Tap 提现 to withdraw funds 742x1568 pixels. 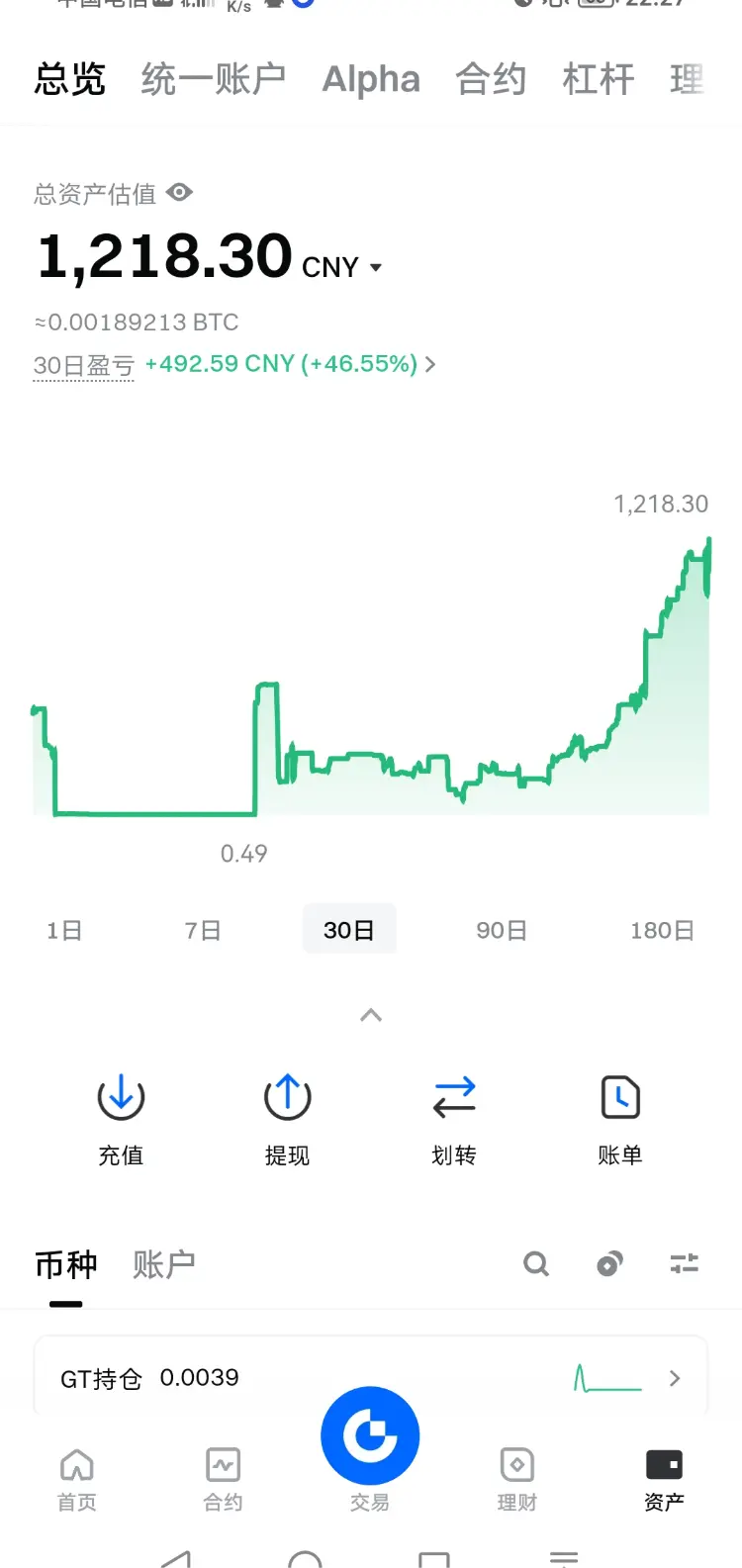click(x=287, y=1118)
